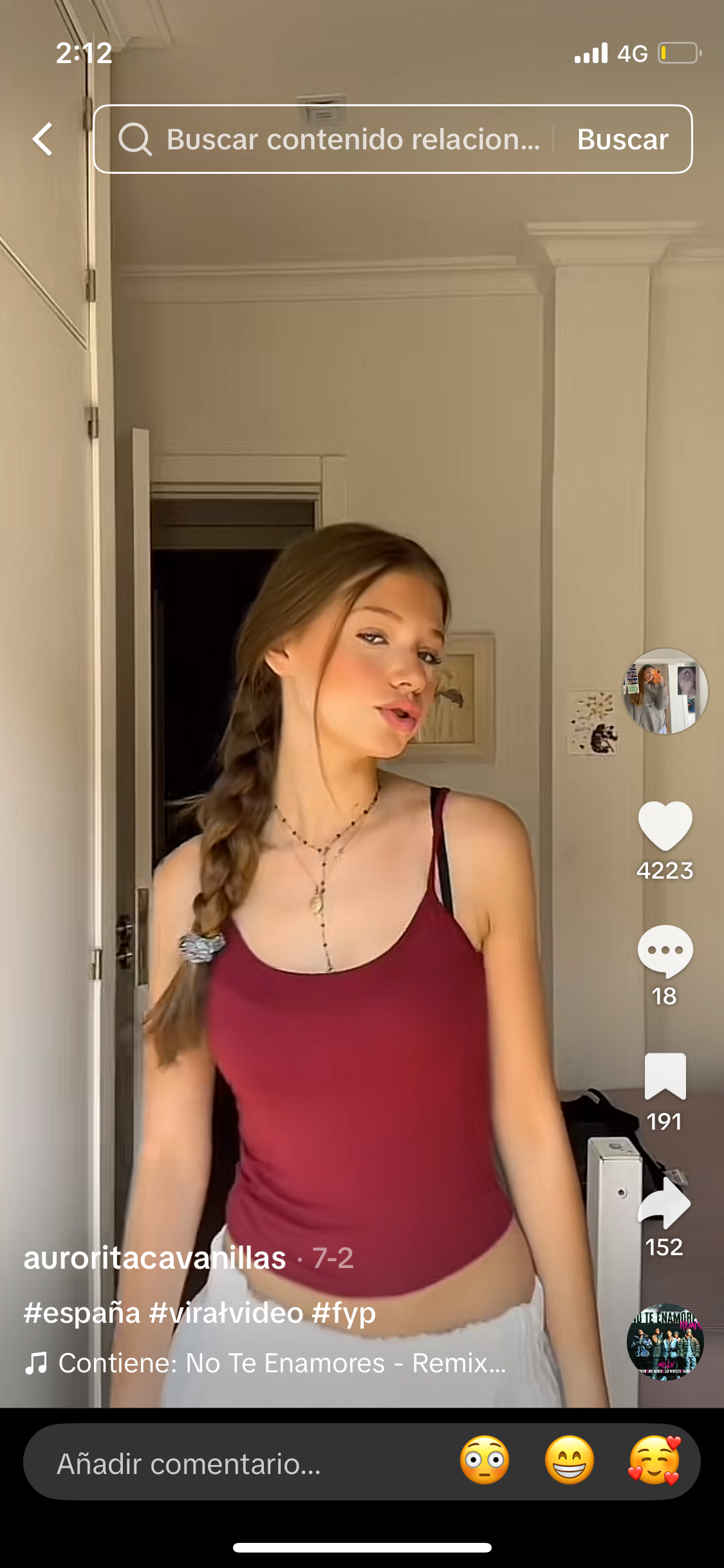
Task: Open the #fyp hashtag
Action: (x=344, y=1312)
